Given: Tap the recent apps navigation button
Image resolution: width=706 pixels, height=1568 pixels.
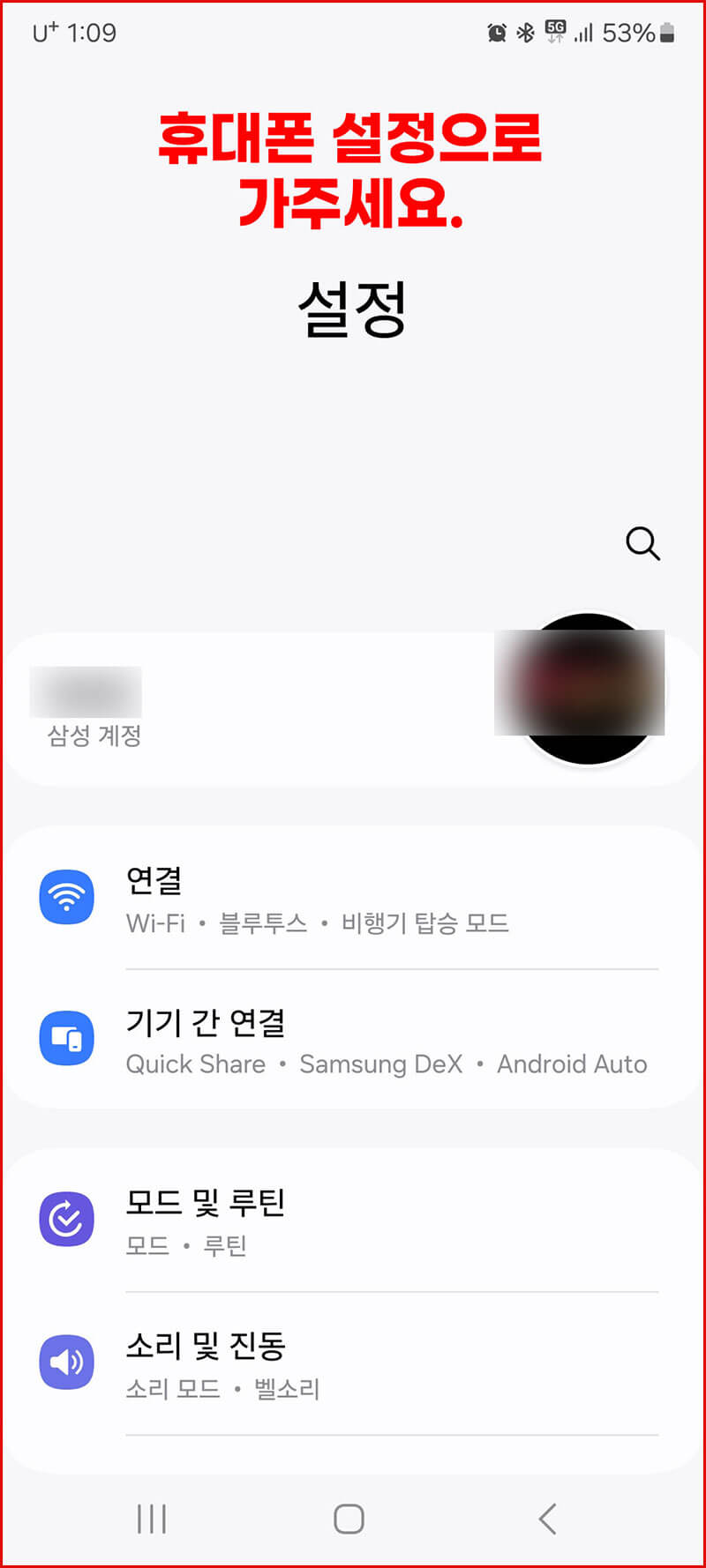Looking at the screenshot, I should 152,1519.
